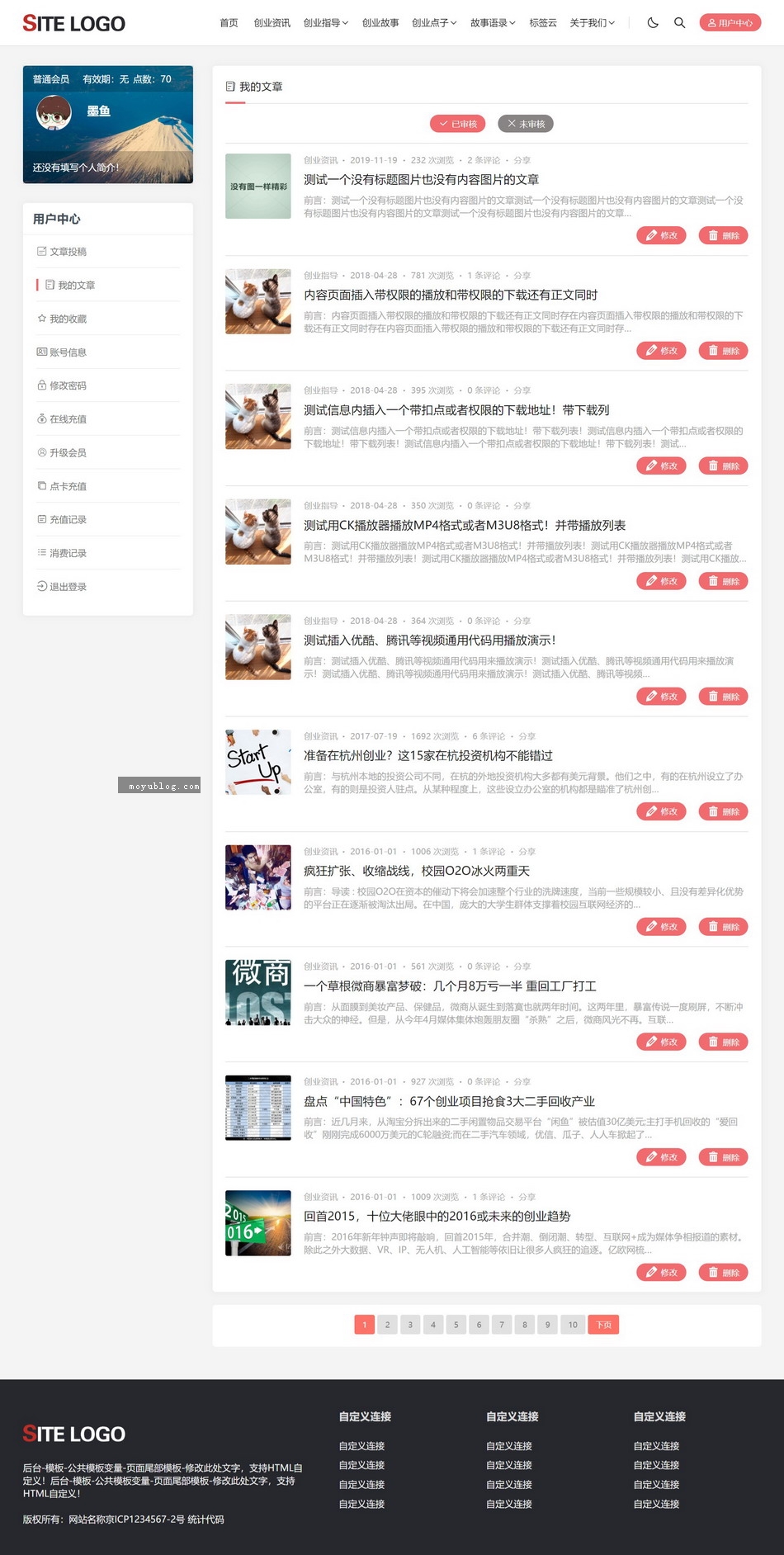This screenshot has width=784, height=1555.
Task: Tap 下页 next page button
Action: (604, 1325)
